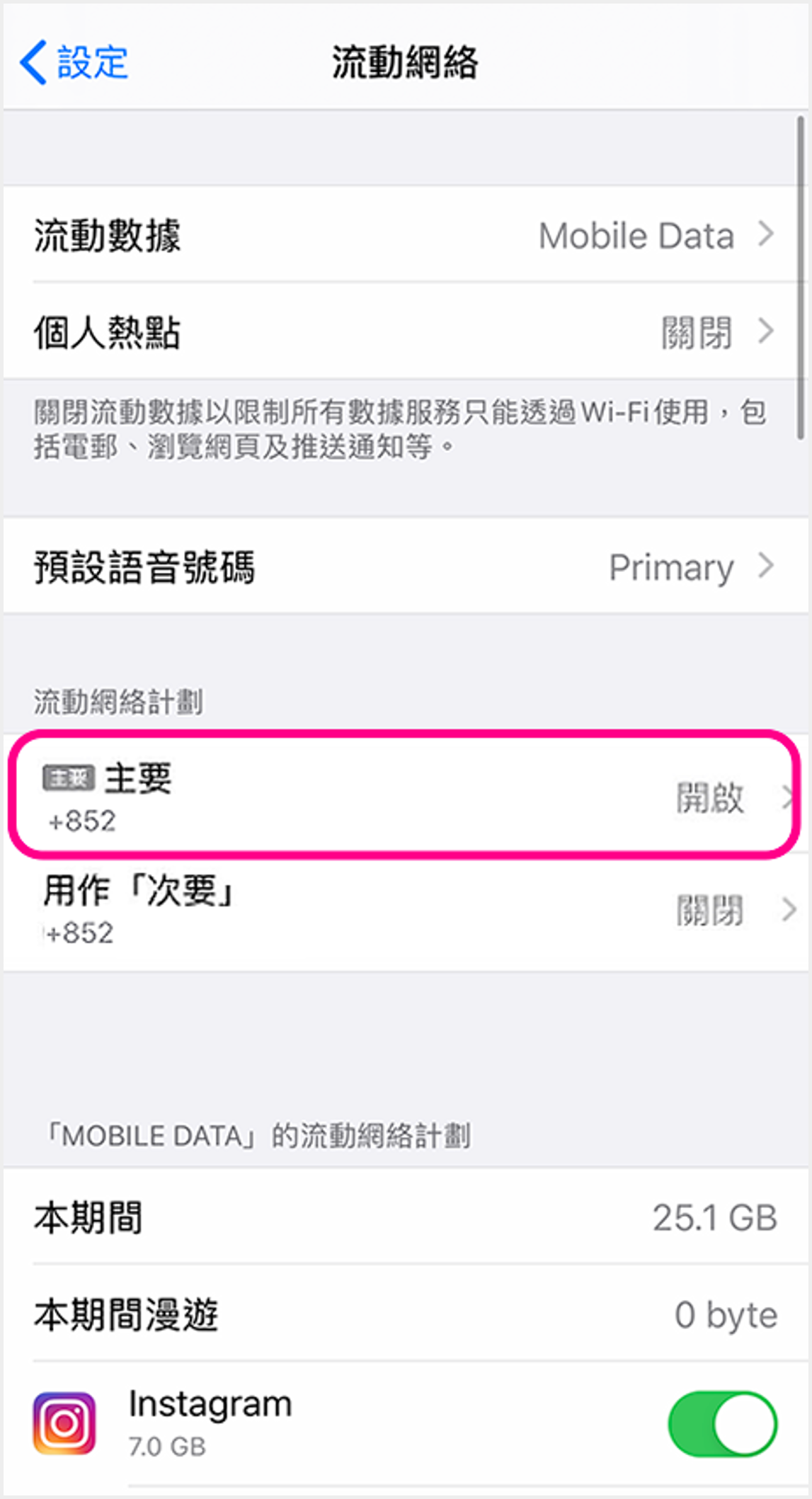
Task: Go back to 設定
Action: 74,62
